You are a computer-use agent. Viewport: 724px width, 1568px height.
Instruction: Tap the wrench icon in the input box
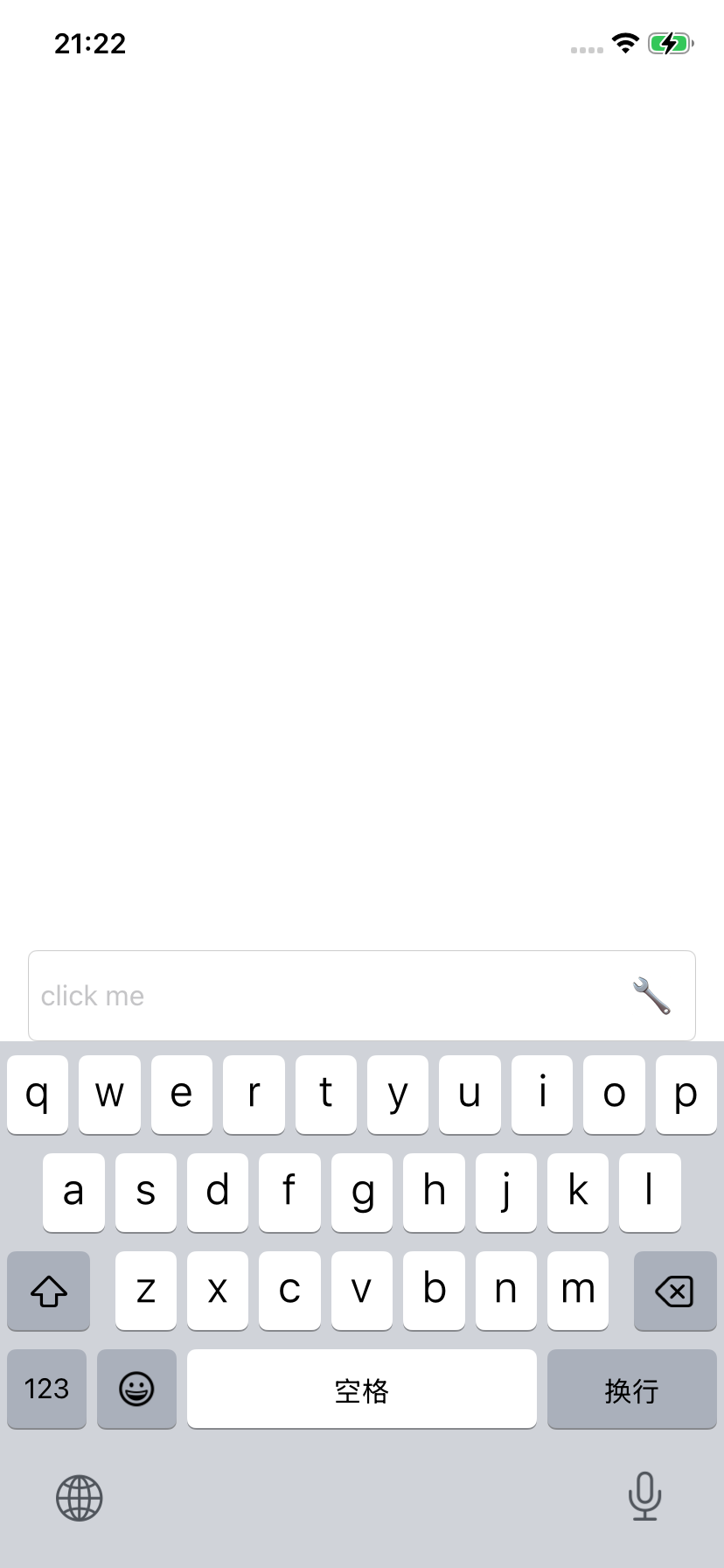point(651,996)
